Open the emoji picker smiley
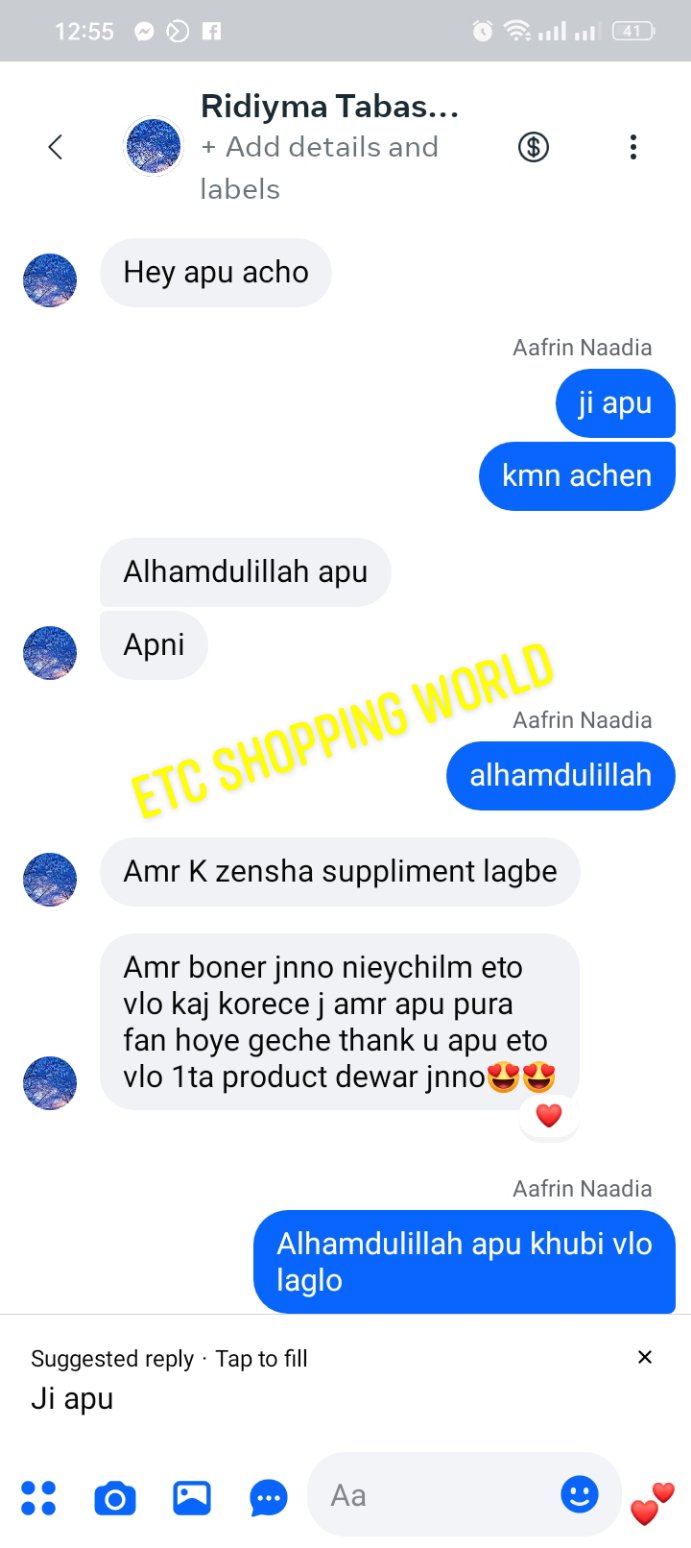 point(579,1494)
